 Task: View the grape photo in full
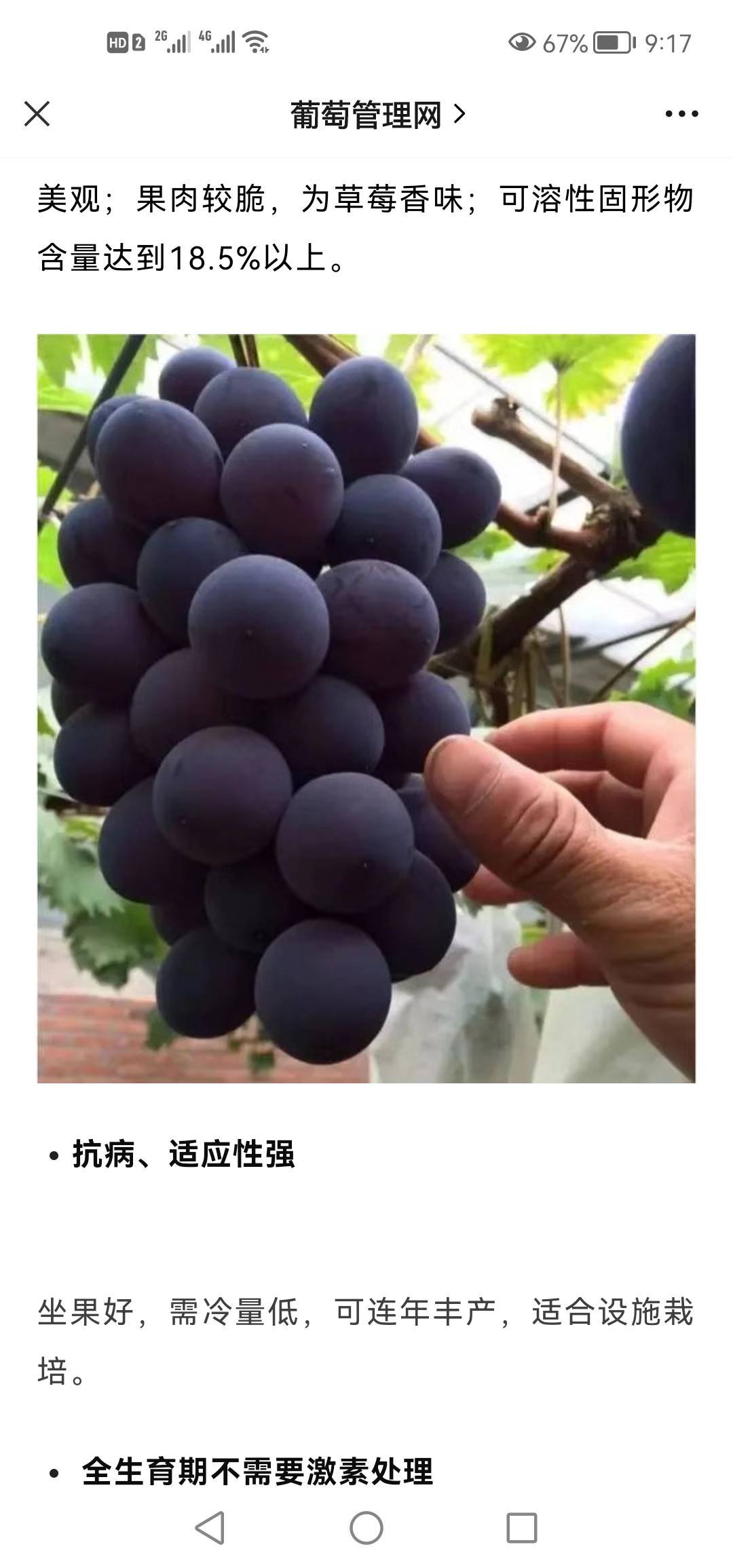366,709
